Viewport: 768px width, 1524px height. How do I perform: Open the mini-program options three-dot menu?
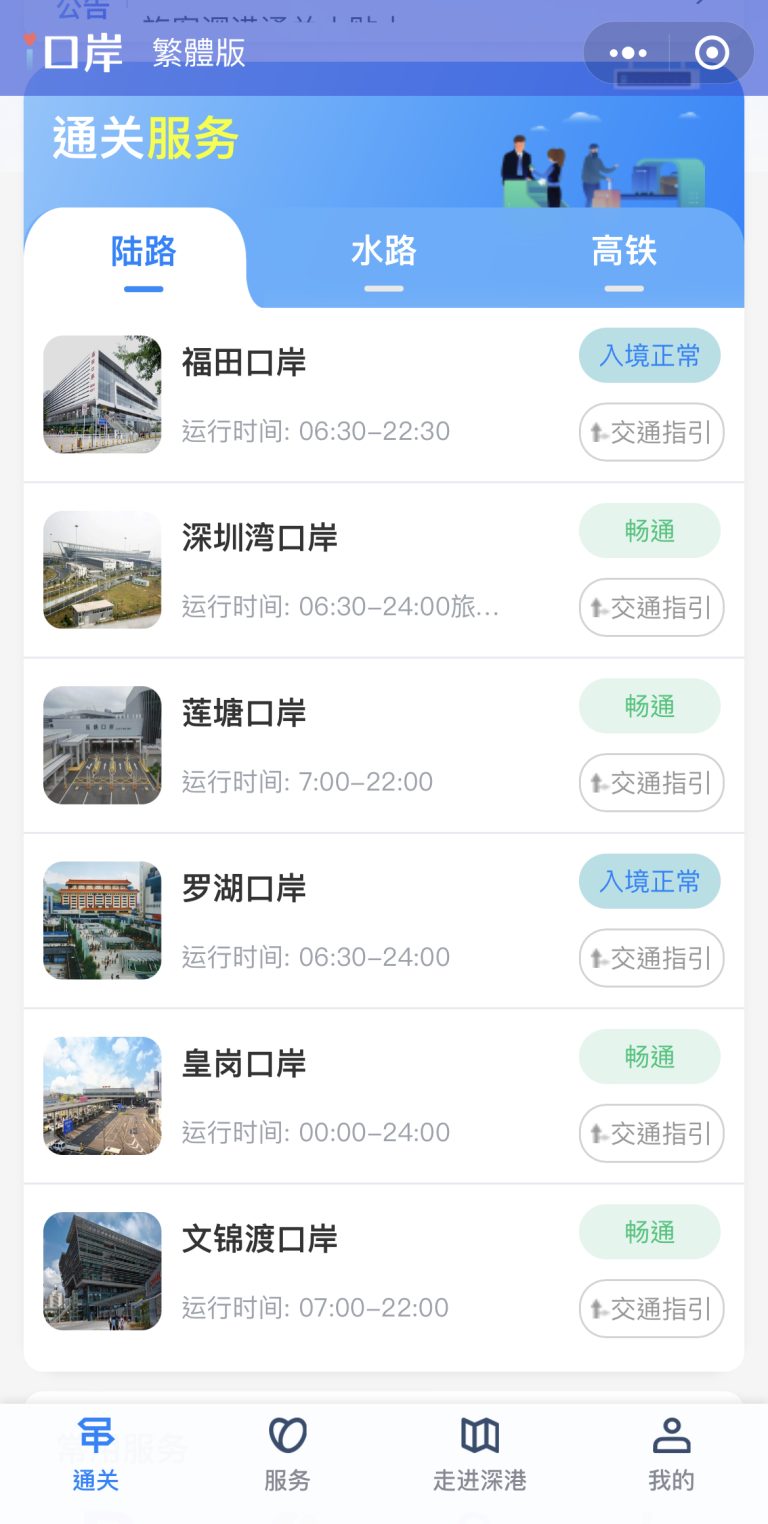click(627, 52)
